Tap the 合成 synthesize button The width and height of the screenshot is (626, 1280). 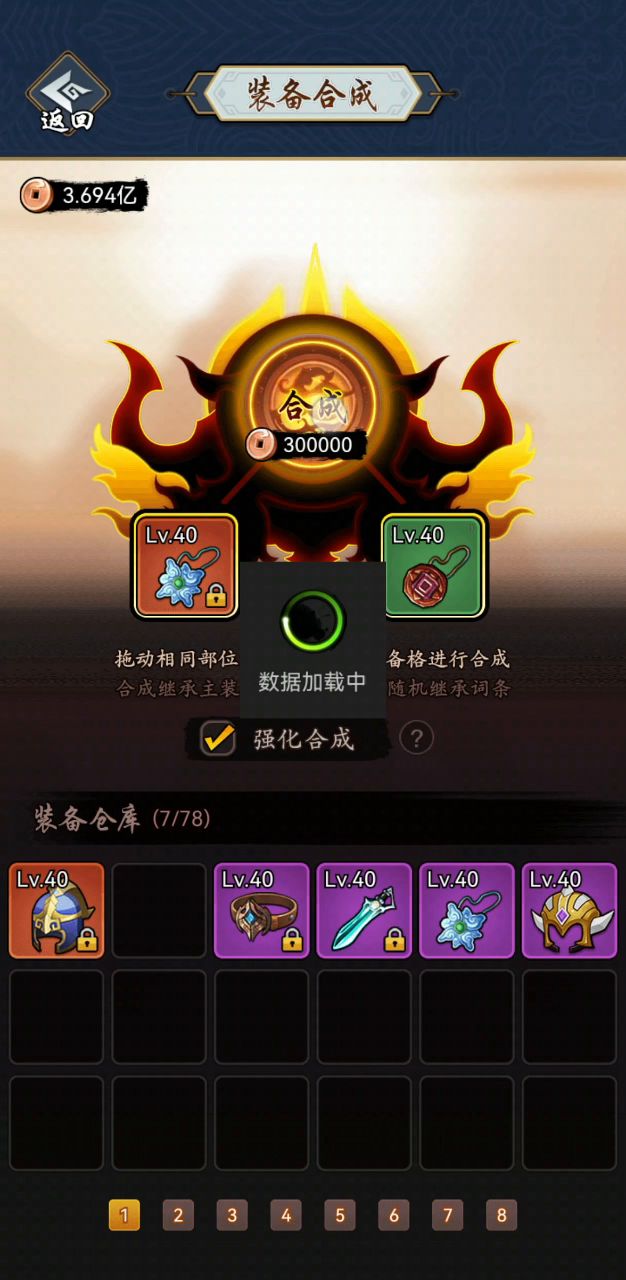[314, 404]
